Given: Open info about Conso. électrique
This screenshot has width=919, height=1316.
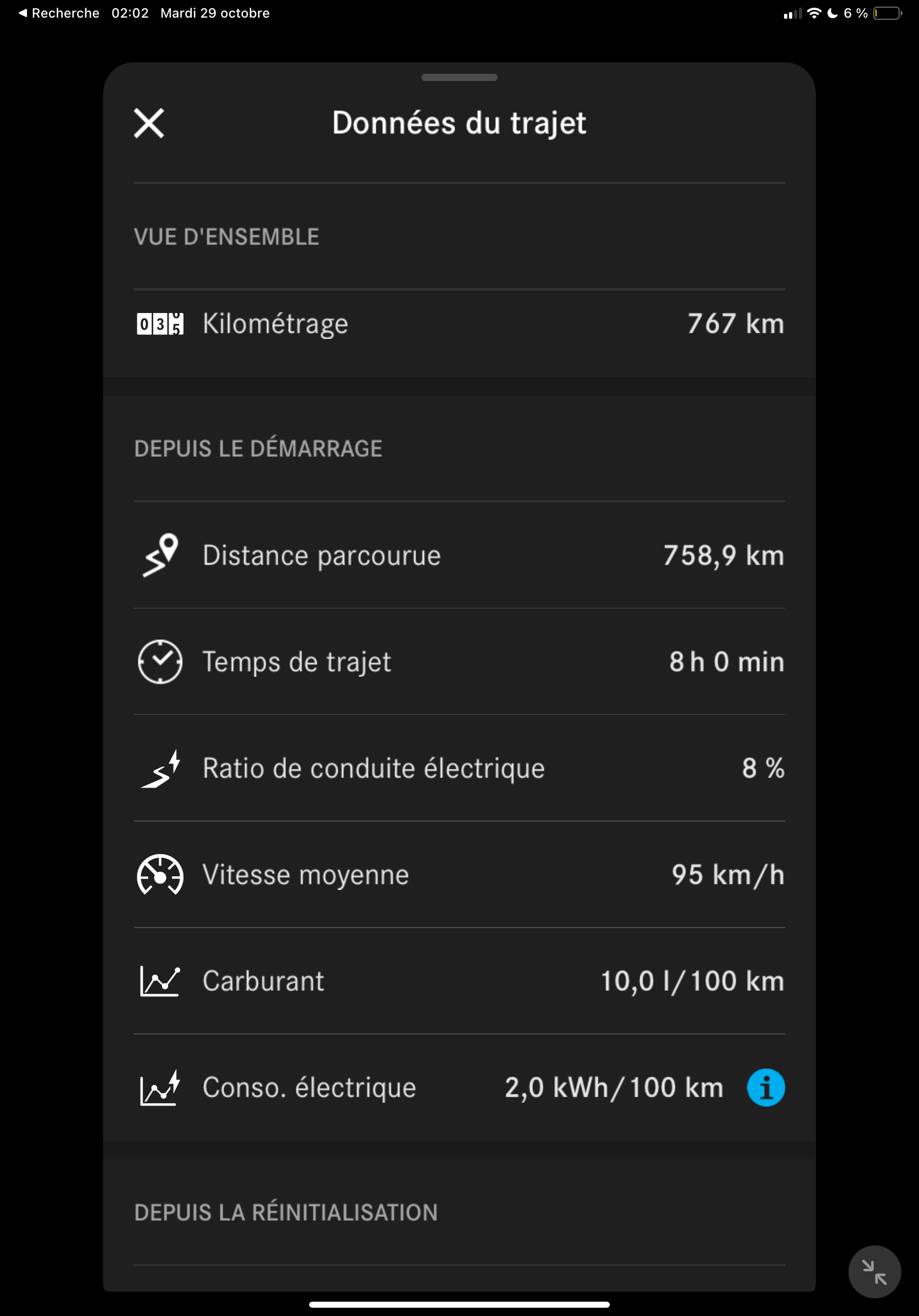Looking at the screenshot, I should pos(765,1087).
